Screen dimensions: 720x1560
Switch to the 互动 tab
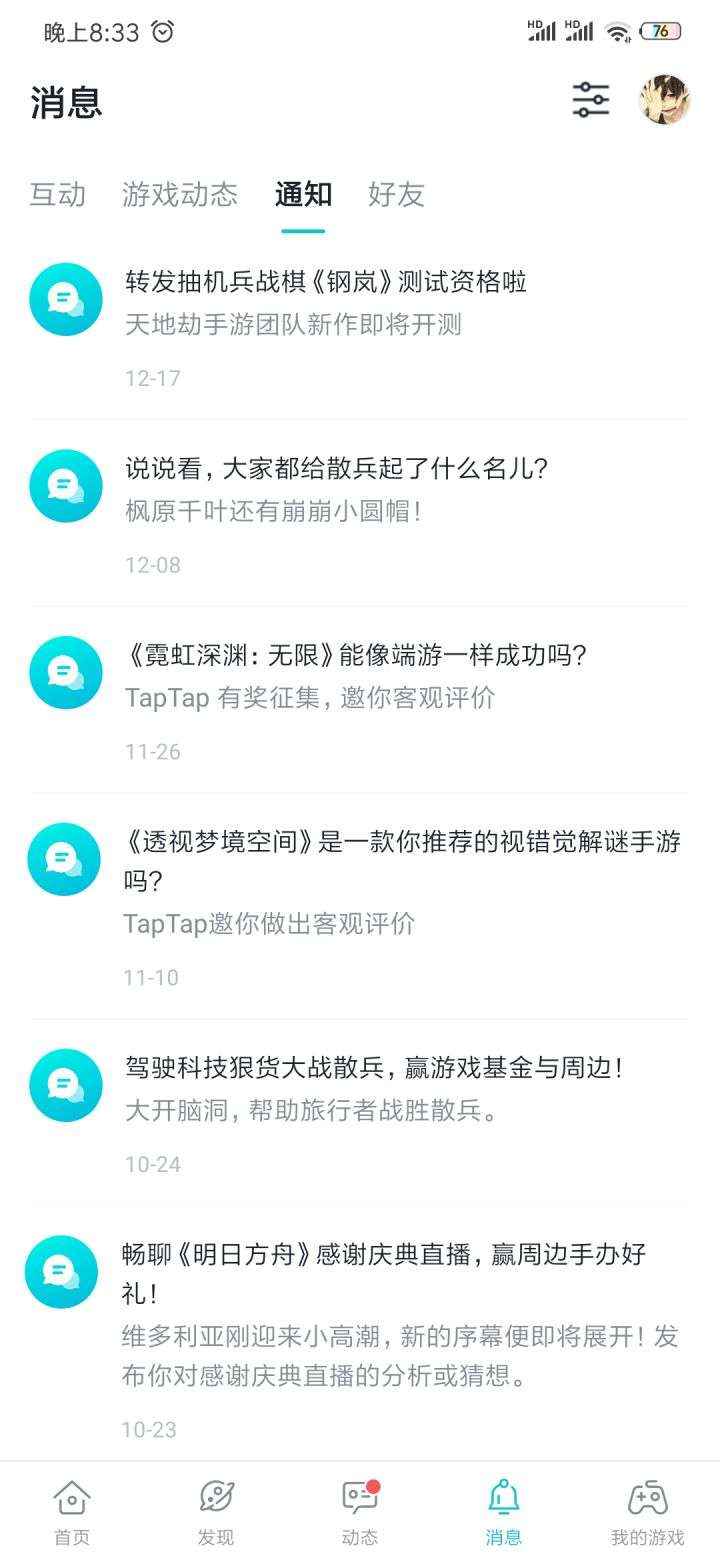point(58,194)
